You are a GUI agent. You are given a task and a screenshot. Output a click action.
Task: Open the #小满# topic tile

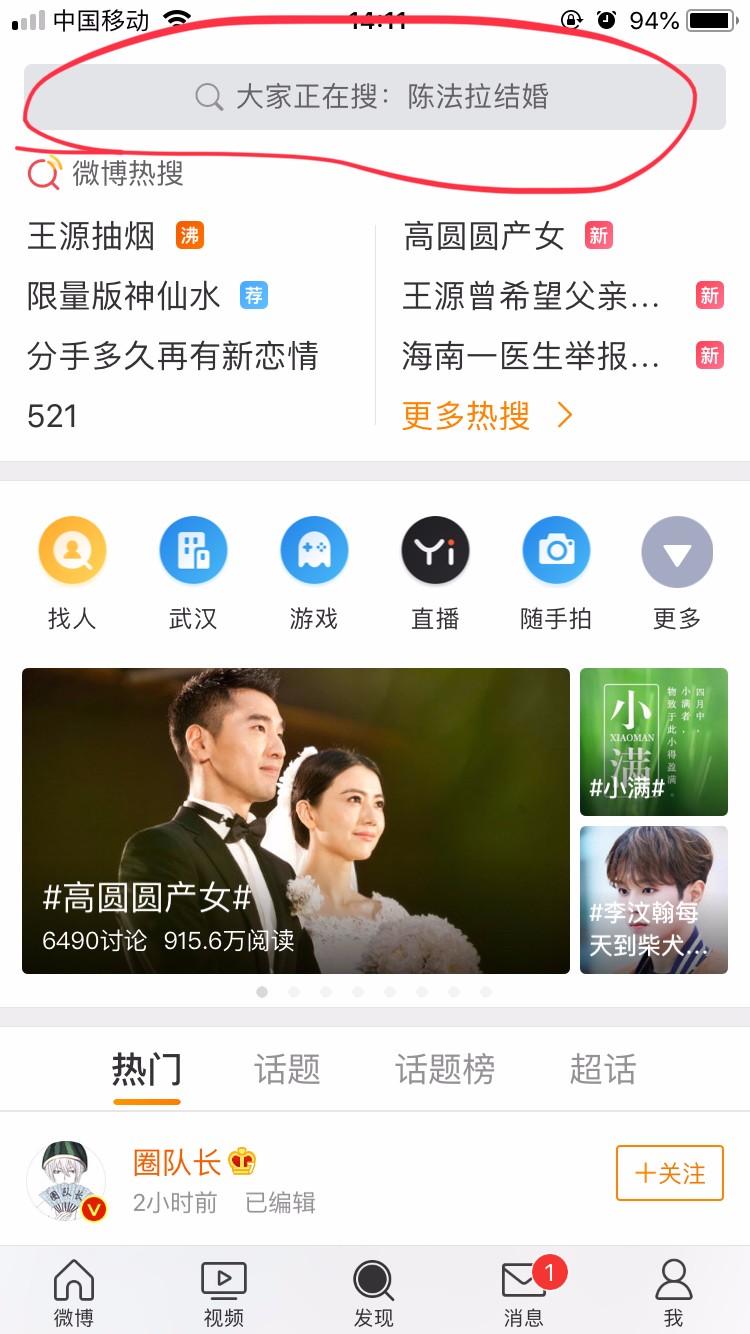point(654,742)
